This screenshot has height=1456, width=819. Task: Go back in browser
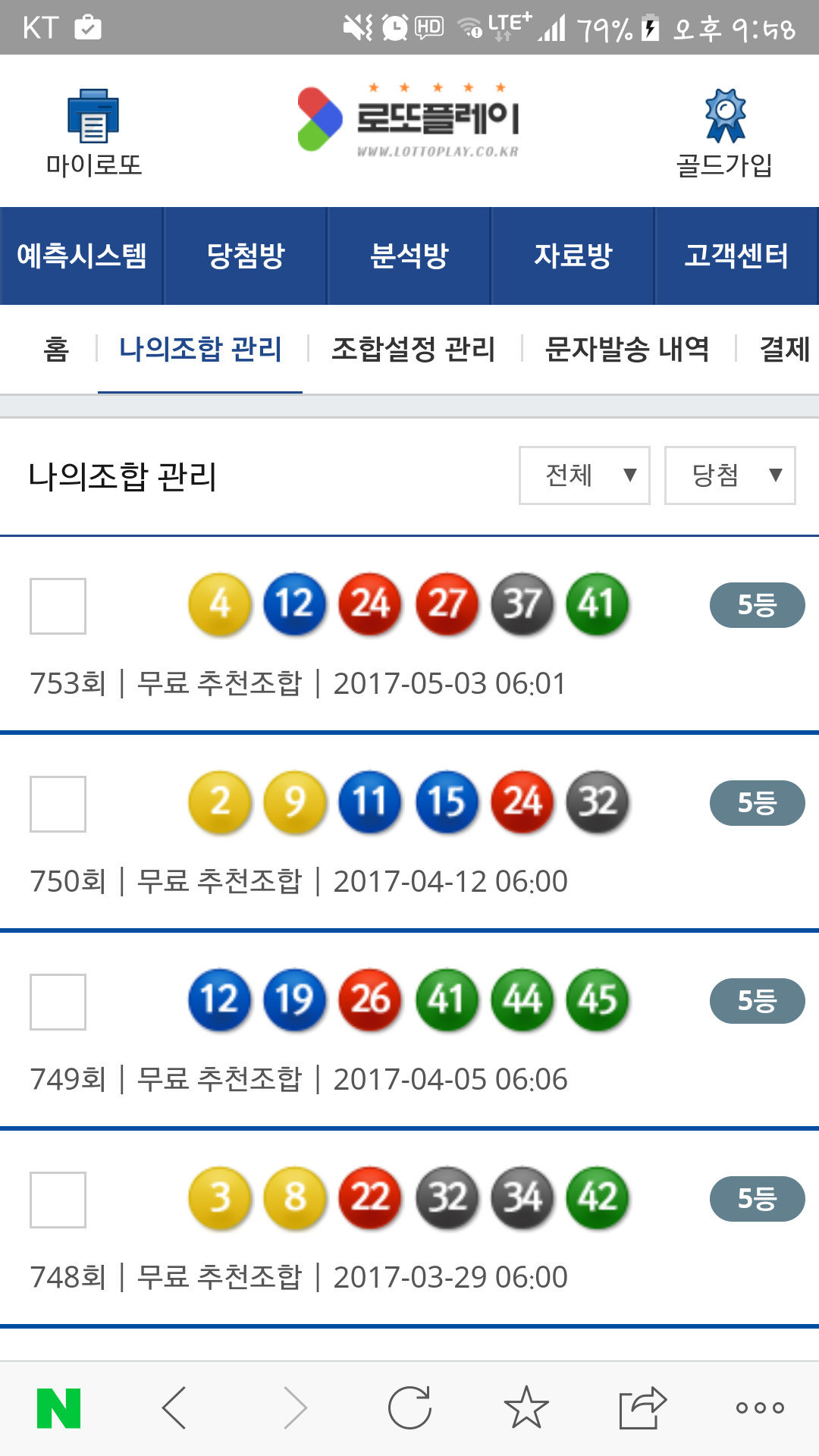[x=175, y=1408]
